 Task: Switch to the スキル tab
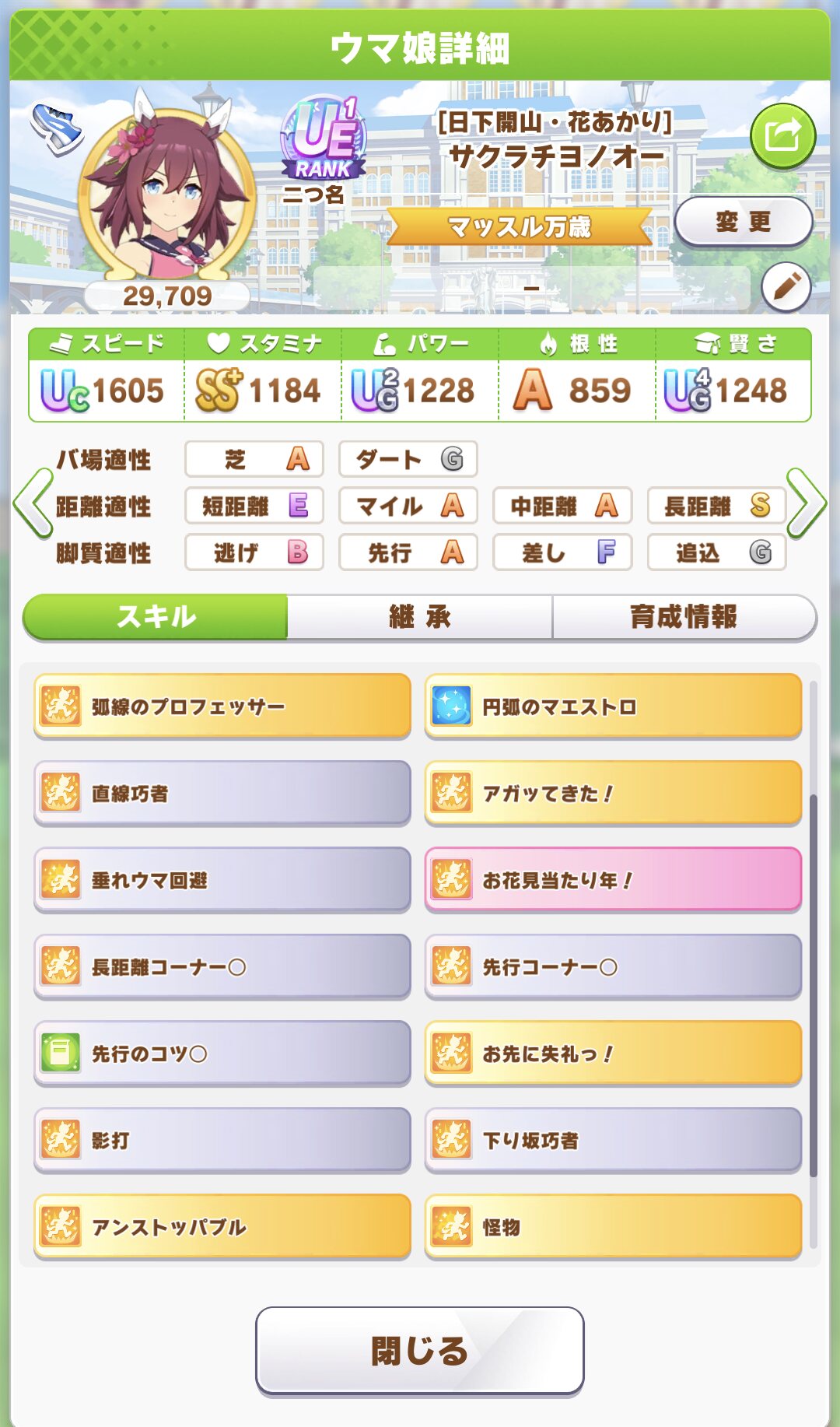pyautogui.click(x=156, y=617)
